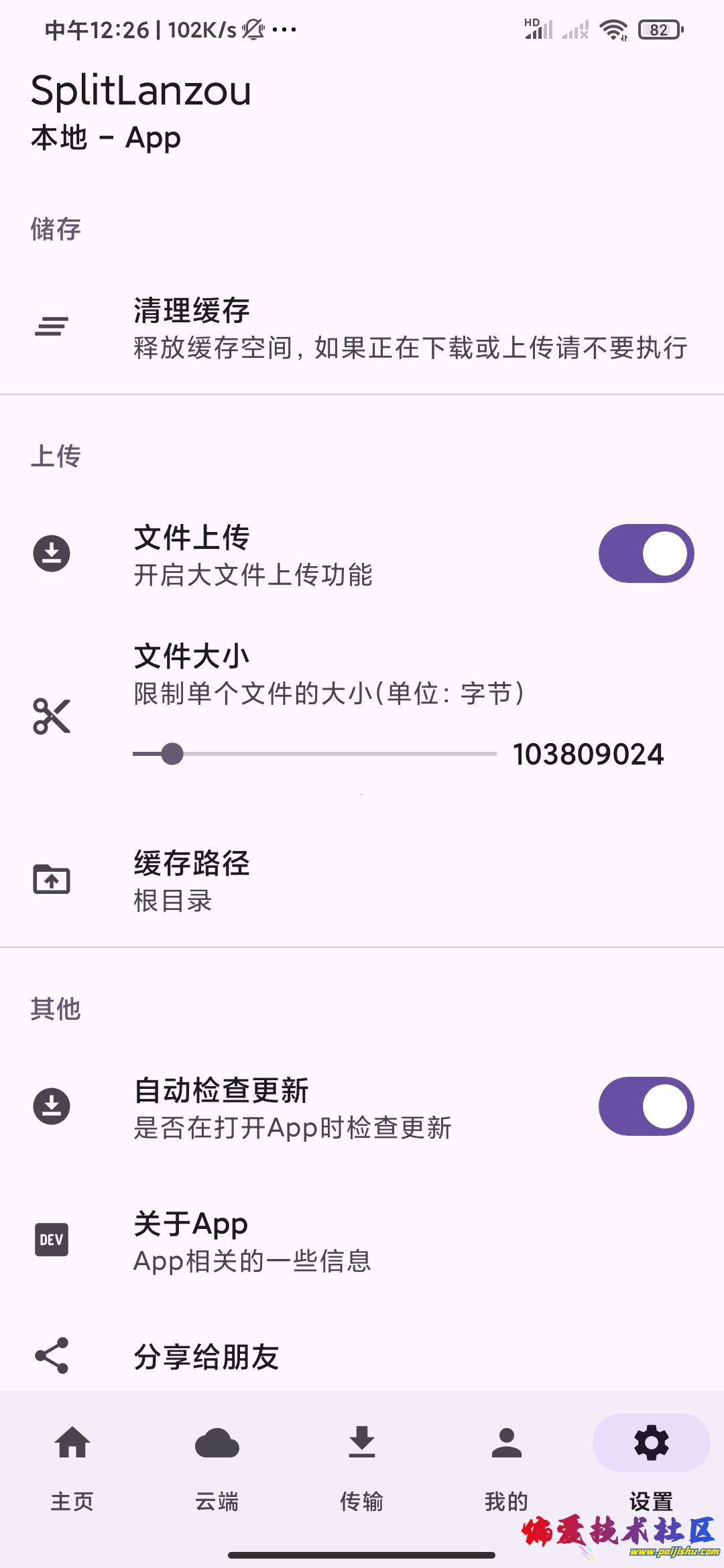Select the file upload download-circle icon

pyautogui.click(x=51, y=553)
